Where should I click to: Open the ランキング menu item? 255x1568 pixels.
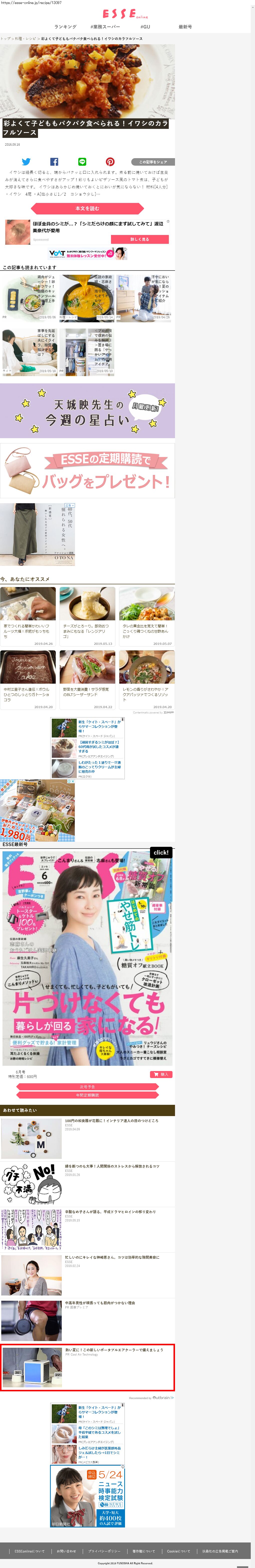click(65, 27)
